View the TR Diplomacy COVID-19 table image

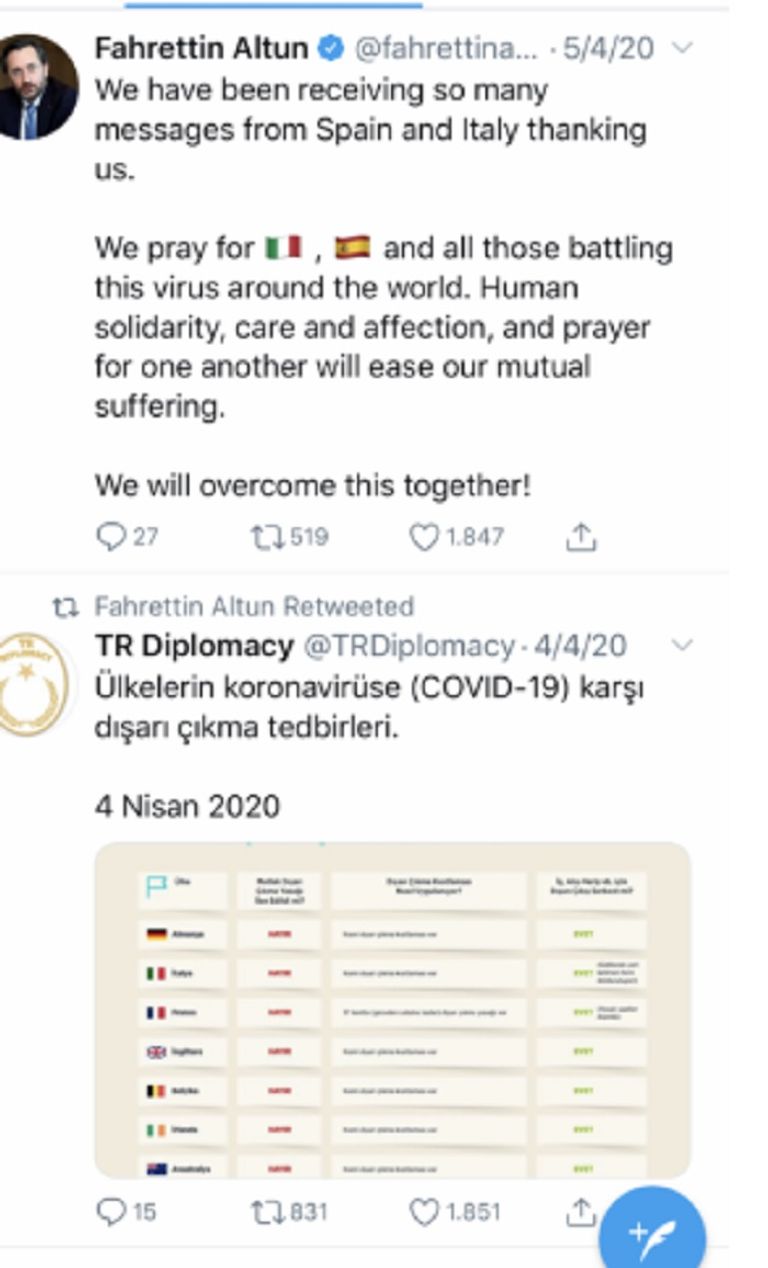click(x=392, y=1010)
